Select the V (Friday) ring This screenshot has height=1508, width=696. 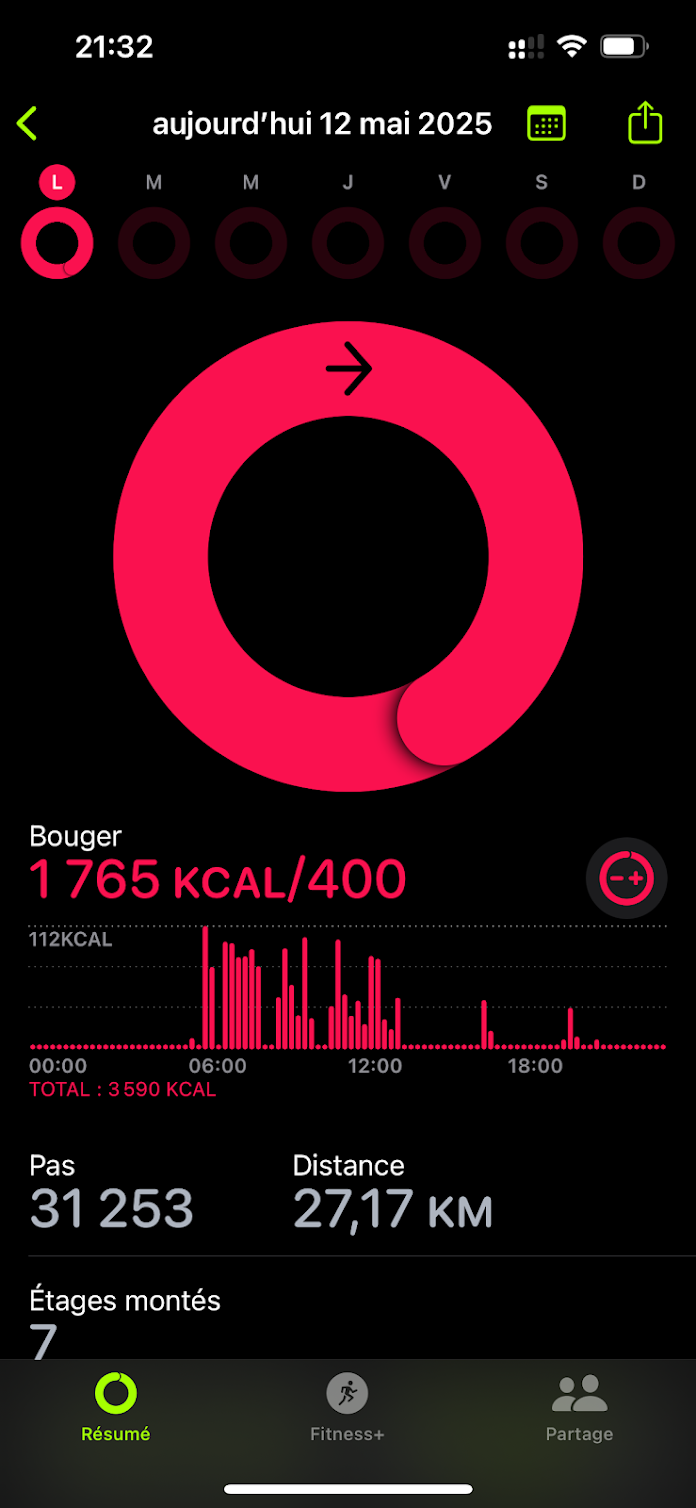click(445, 242)
